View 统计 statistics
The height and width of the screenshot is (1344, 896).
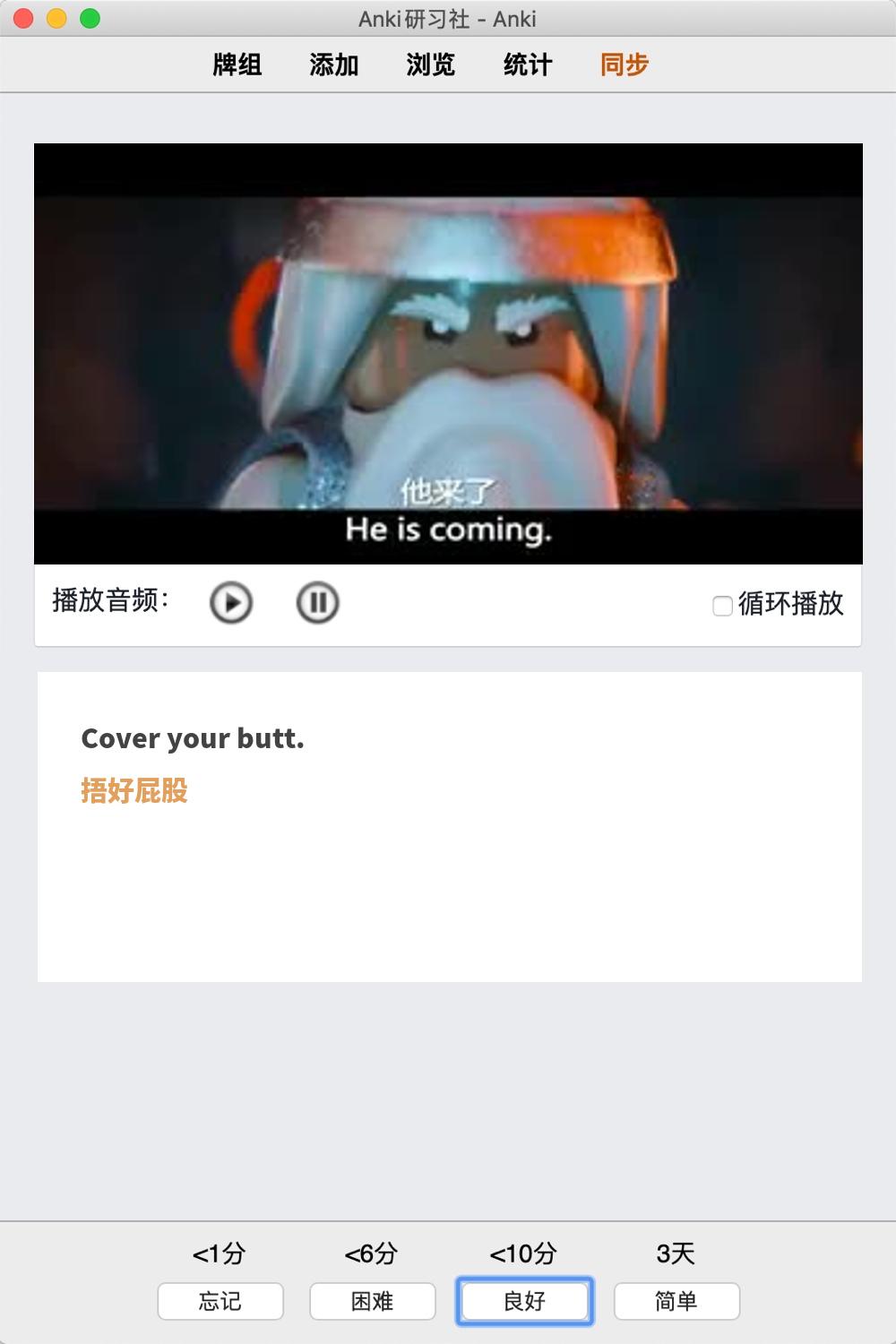tap(528, 65)
